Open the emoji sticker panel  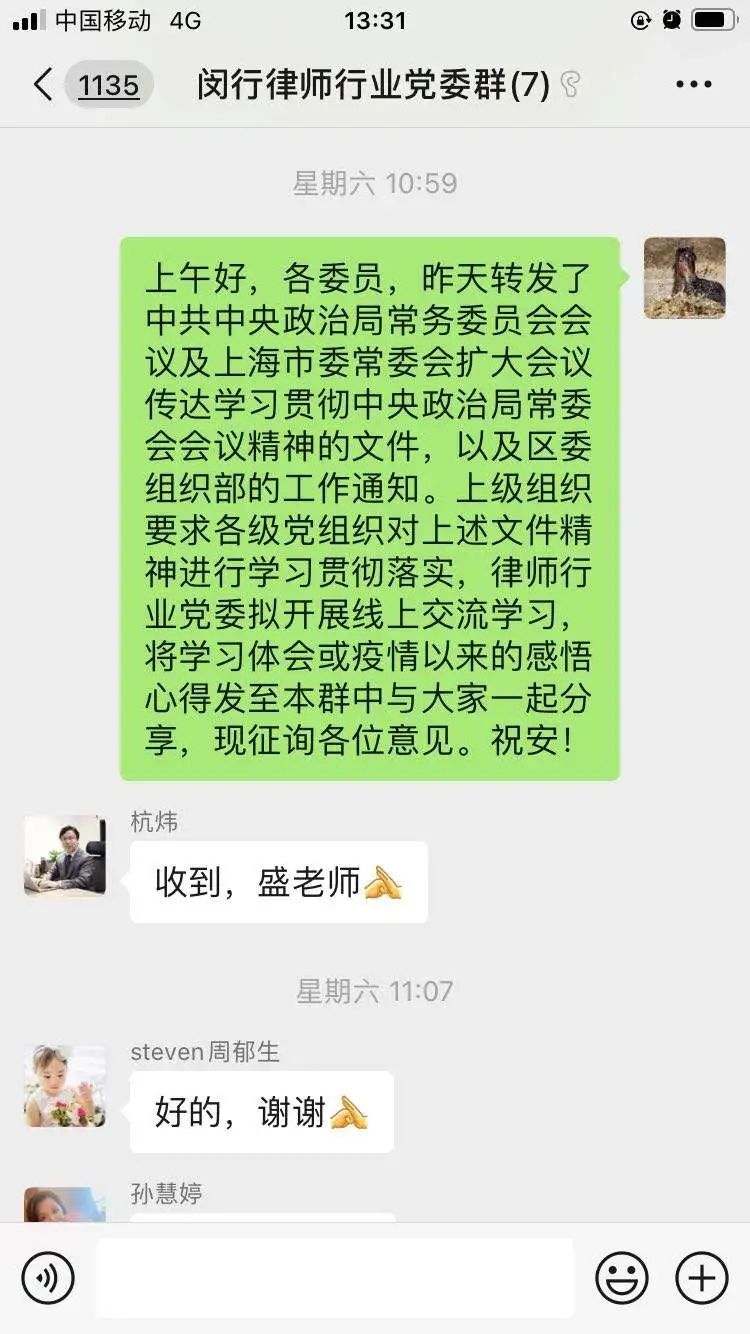[x=622, y=1277]
